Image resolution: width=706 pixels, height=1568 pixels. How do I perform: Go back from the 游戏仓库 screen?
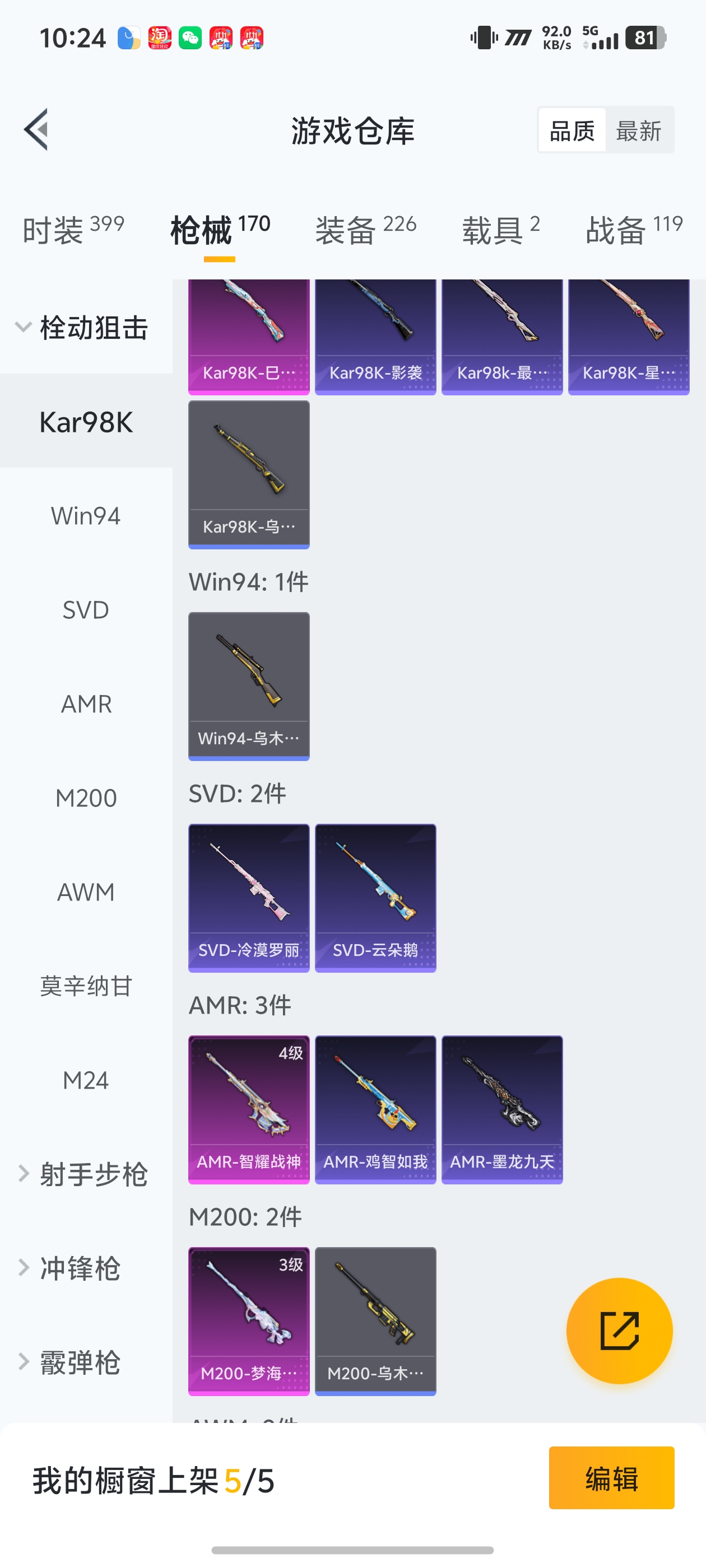coord(36,130)
